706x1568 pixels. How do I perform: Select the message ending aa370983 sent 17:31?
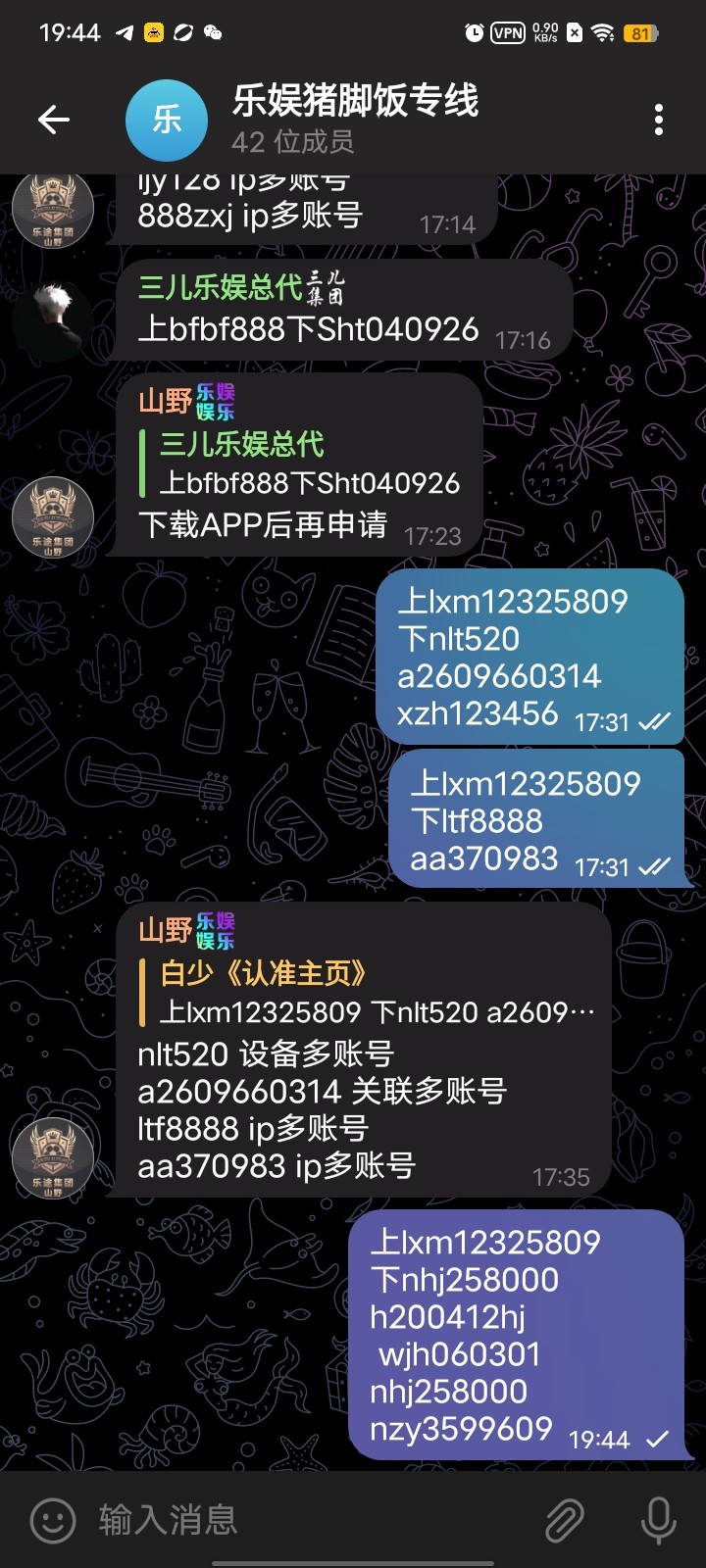click(534, 819)
